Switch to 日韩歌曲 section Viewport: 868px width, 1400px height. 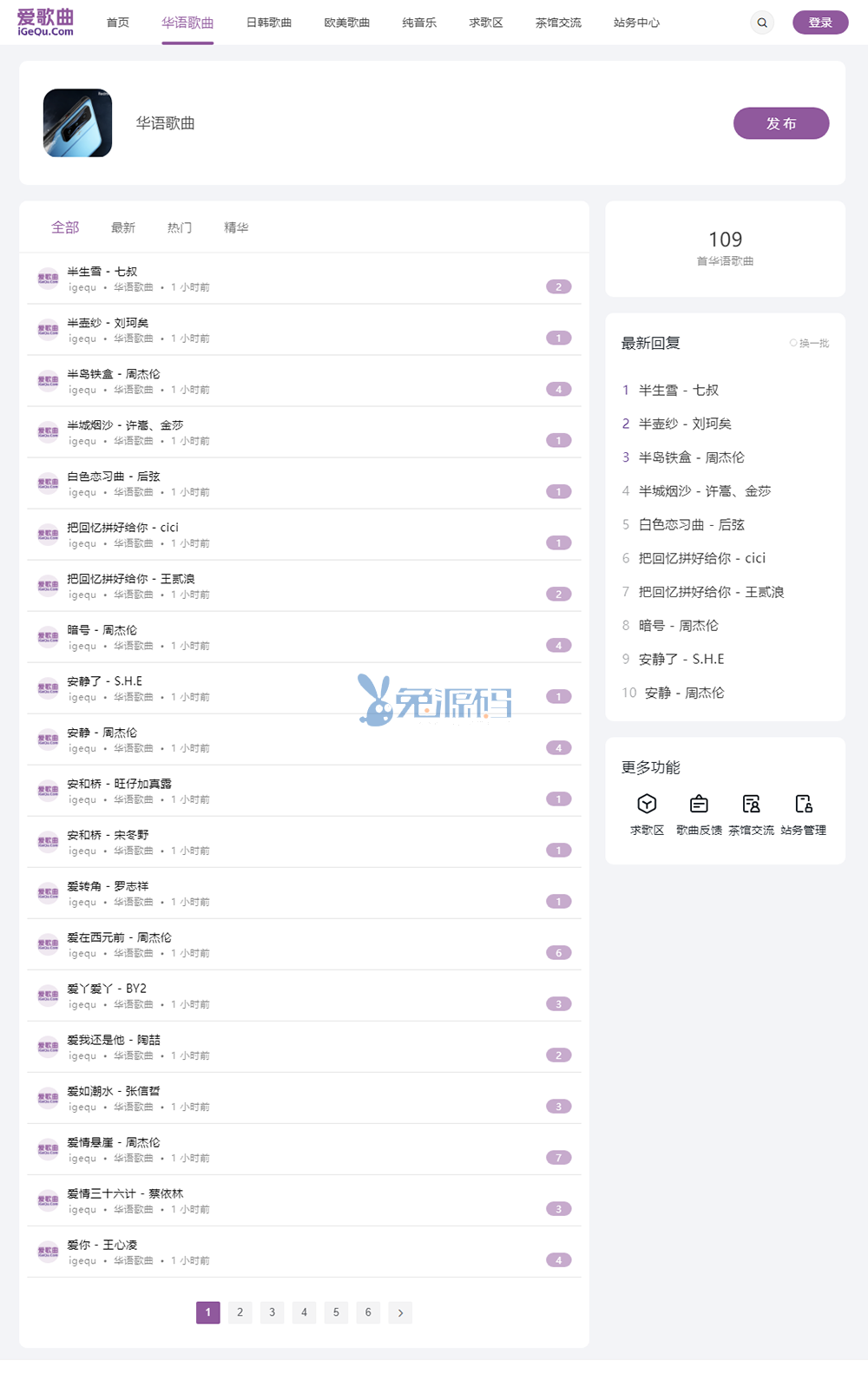[x=269, y=23]
